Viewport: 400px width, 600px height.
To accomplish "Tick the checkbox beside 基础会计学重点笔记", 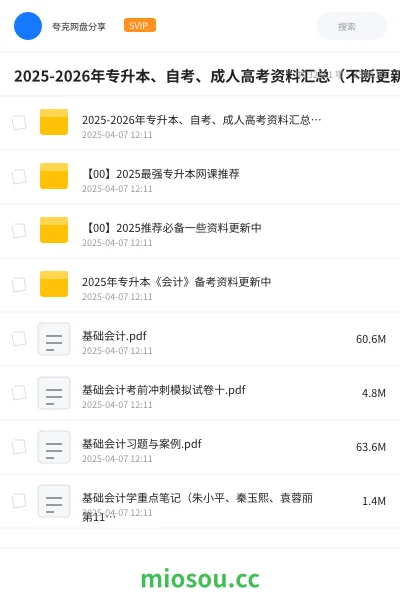I will click(19, 501).
